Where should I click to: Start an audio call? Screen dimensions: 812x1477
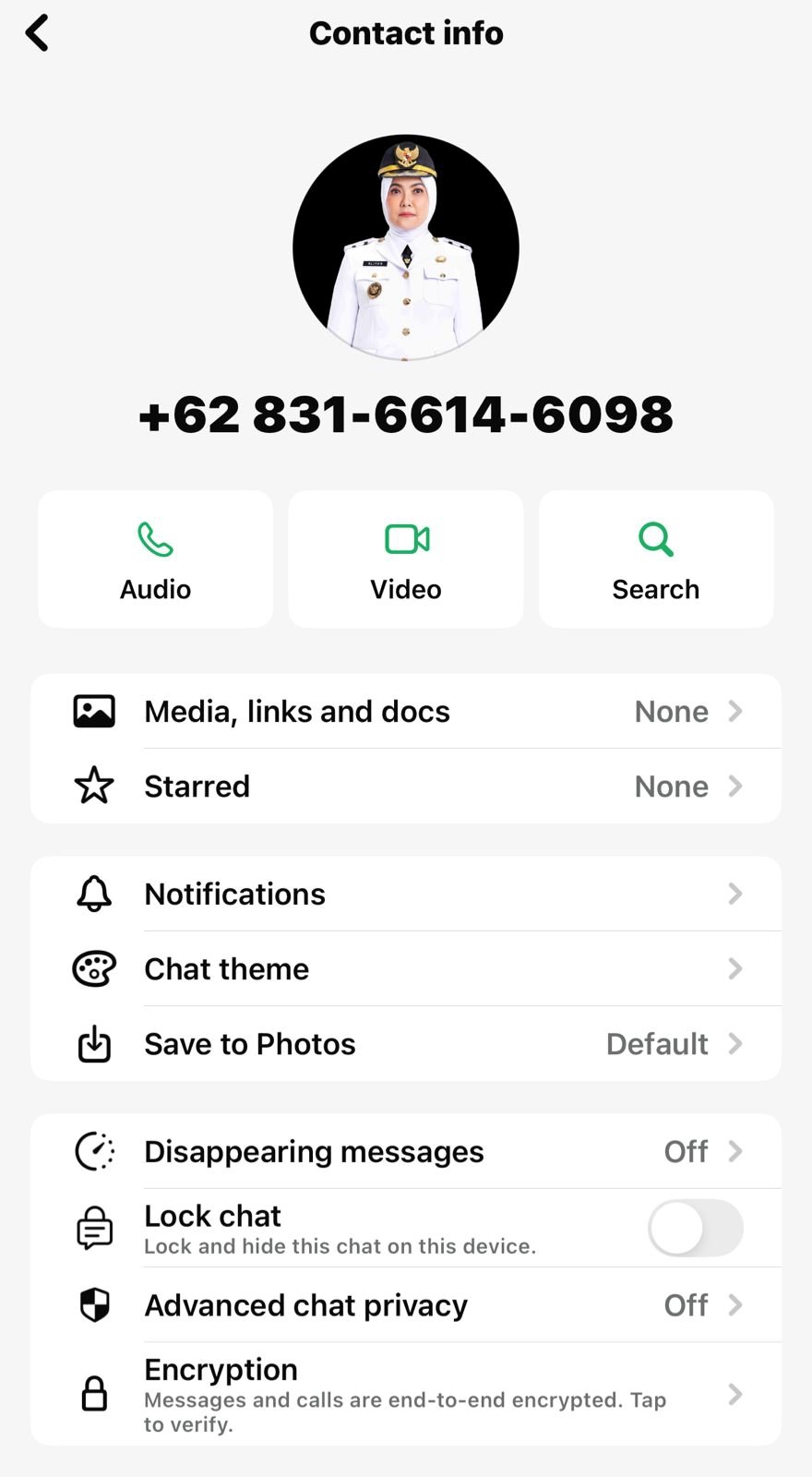point(155,559)
